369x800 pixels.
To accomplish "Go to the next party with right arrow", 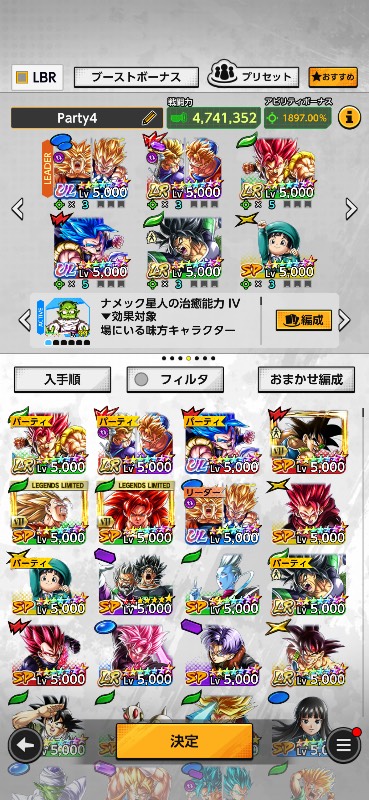I will click(x=351, y=209).
